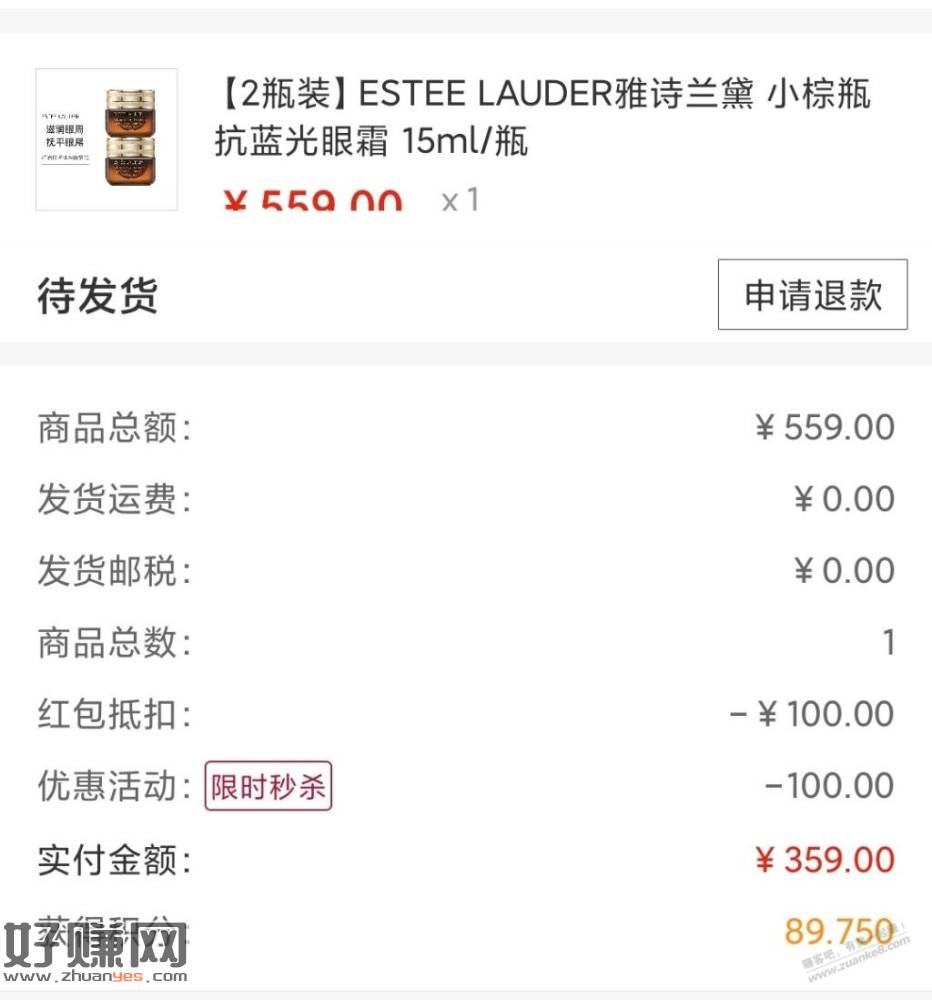Open the Estee Lauder eye cream product

[x=541, y=118]
